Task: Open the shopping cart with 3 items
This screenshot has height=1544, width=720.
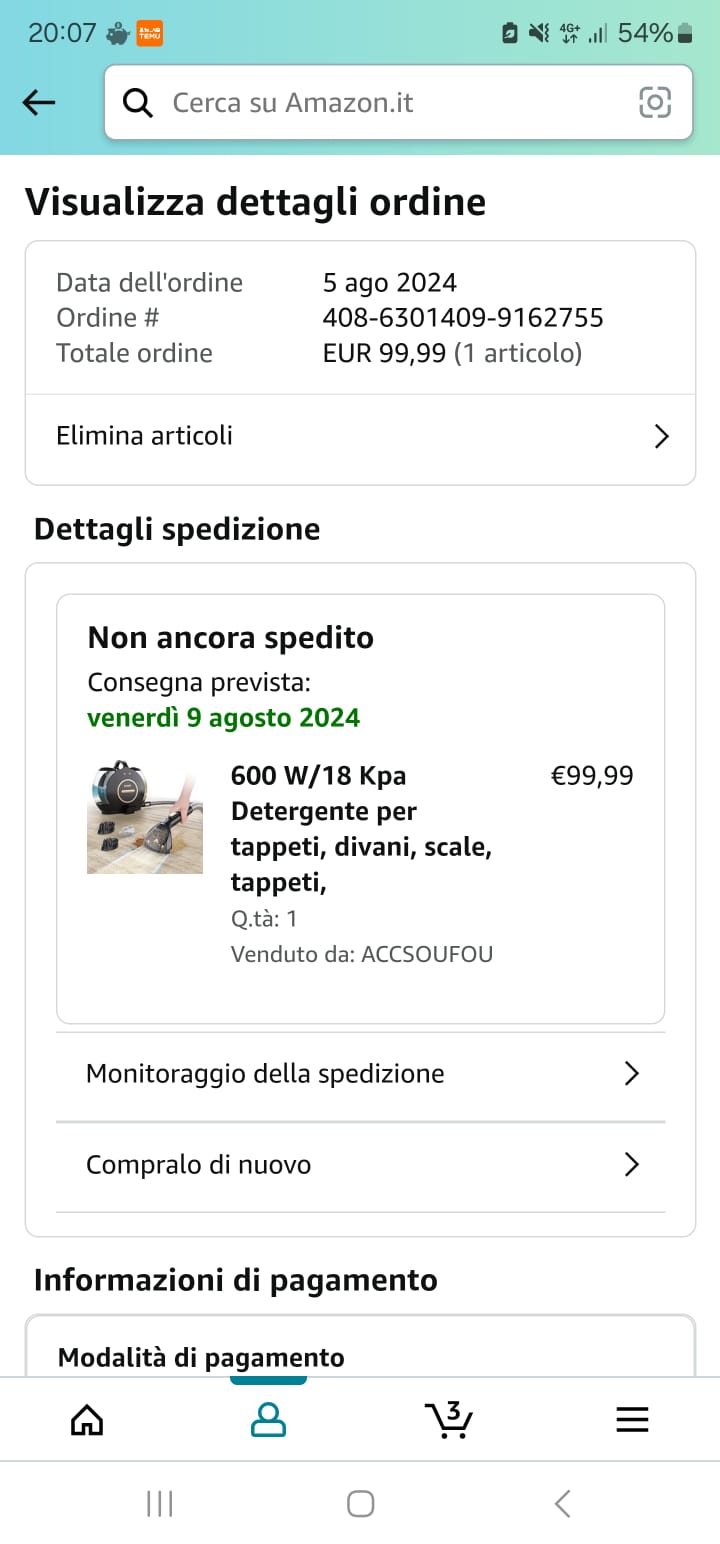Action: click(x=449, y=1419)
